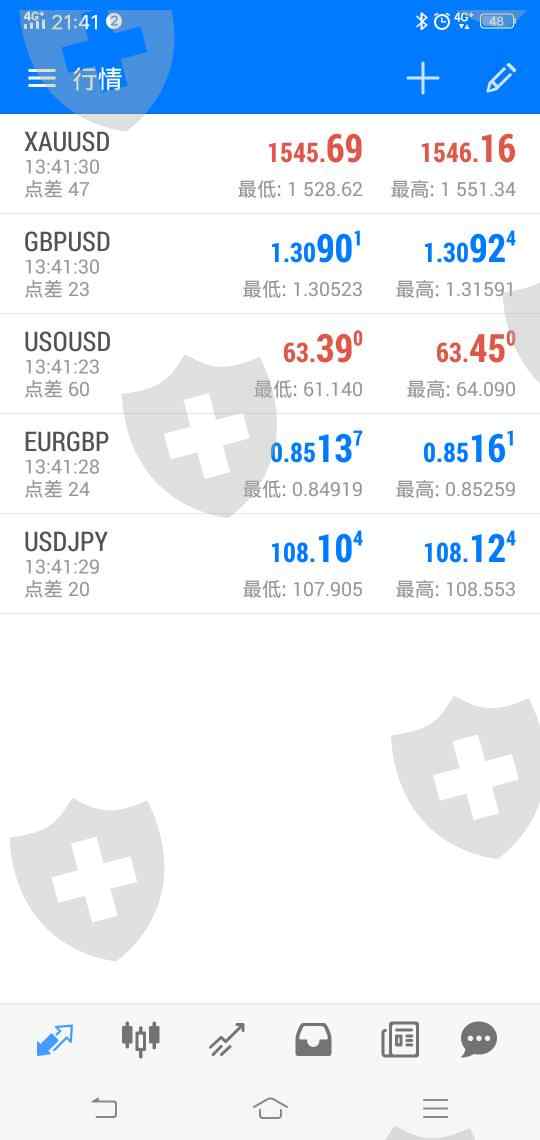This screenshot has width=540, height=1140.
Task: Open the XAUUSD quote row
Action: pyautogui.click(x=270, y=164)
